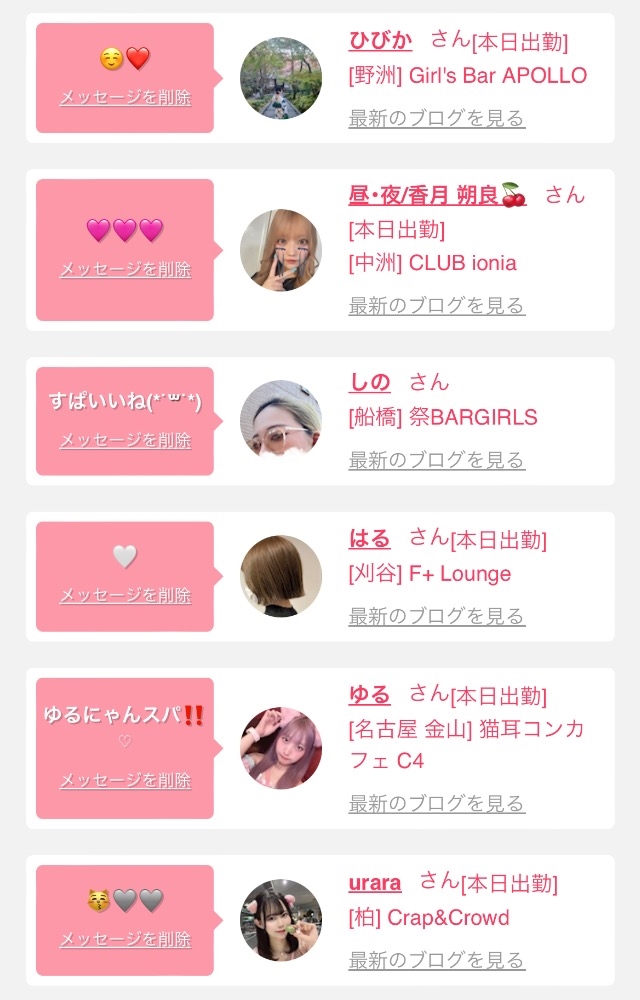Open ゆる's profile name link
Screen dimensions: 640x1000
369,695
